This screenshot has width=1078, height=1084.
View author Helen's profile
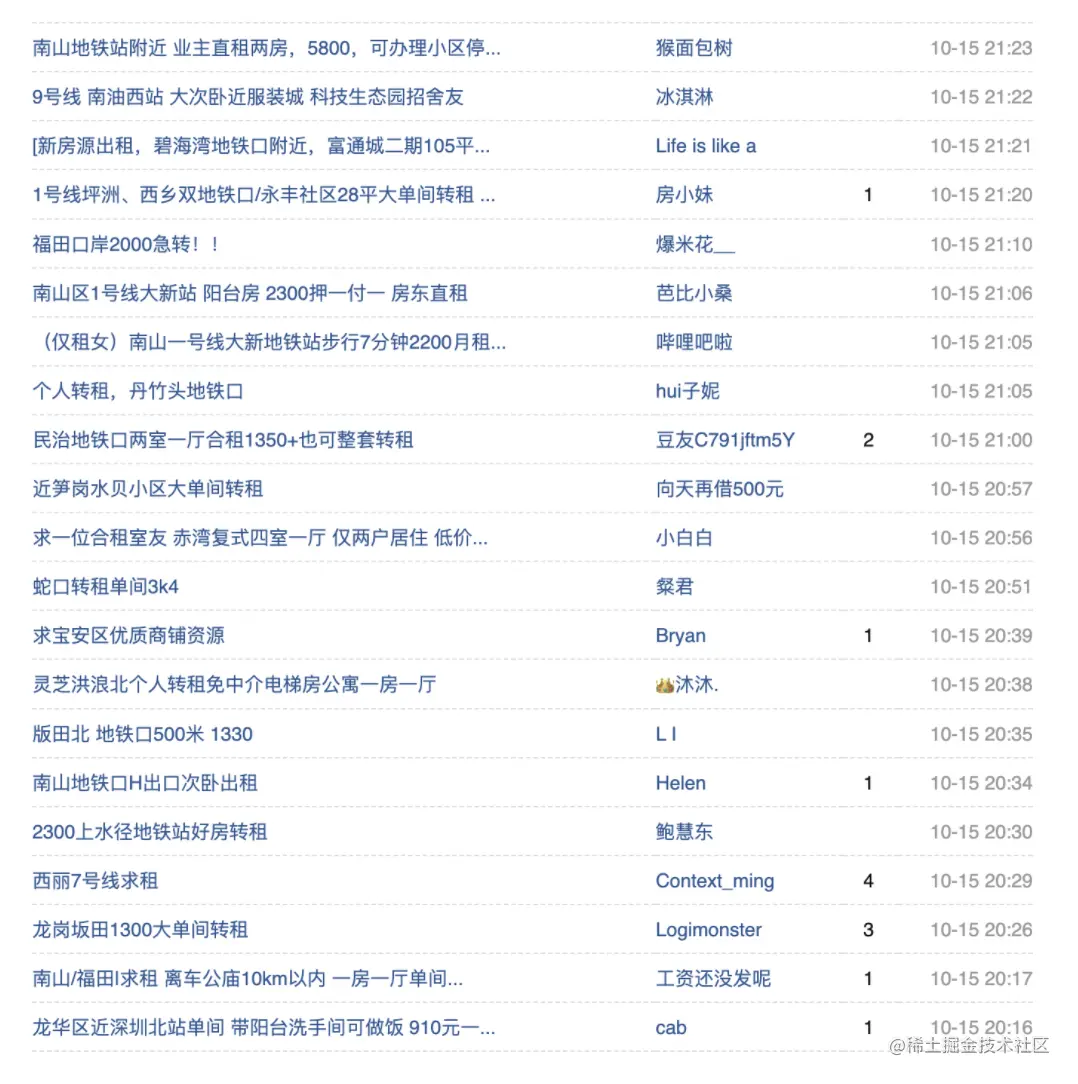(x=680, y=783)
